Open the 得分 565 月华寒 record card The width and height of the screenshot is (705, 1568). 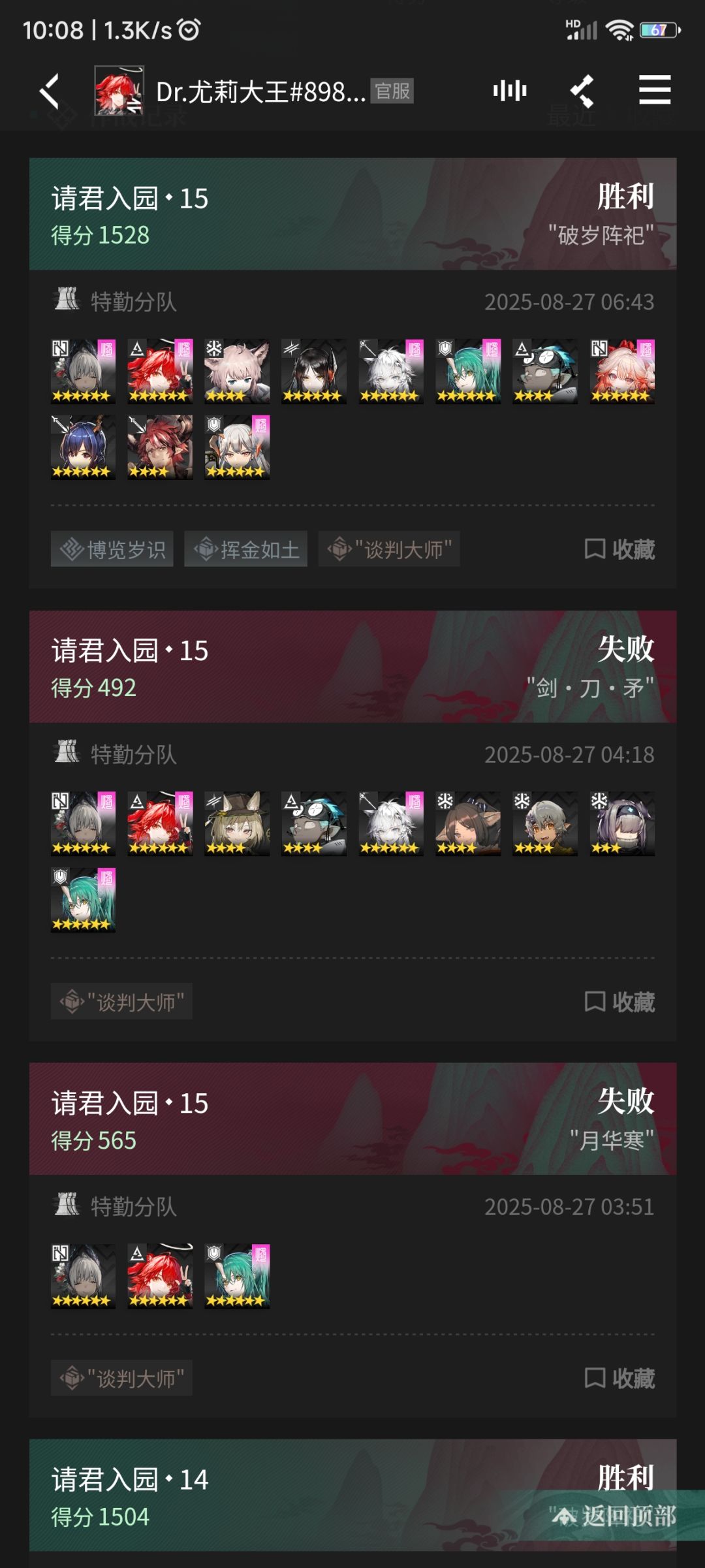point(352,1119)
